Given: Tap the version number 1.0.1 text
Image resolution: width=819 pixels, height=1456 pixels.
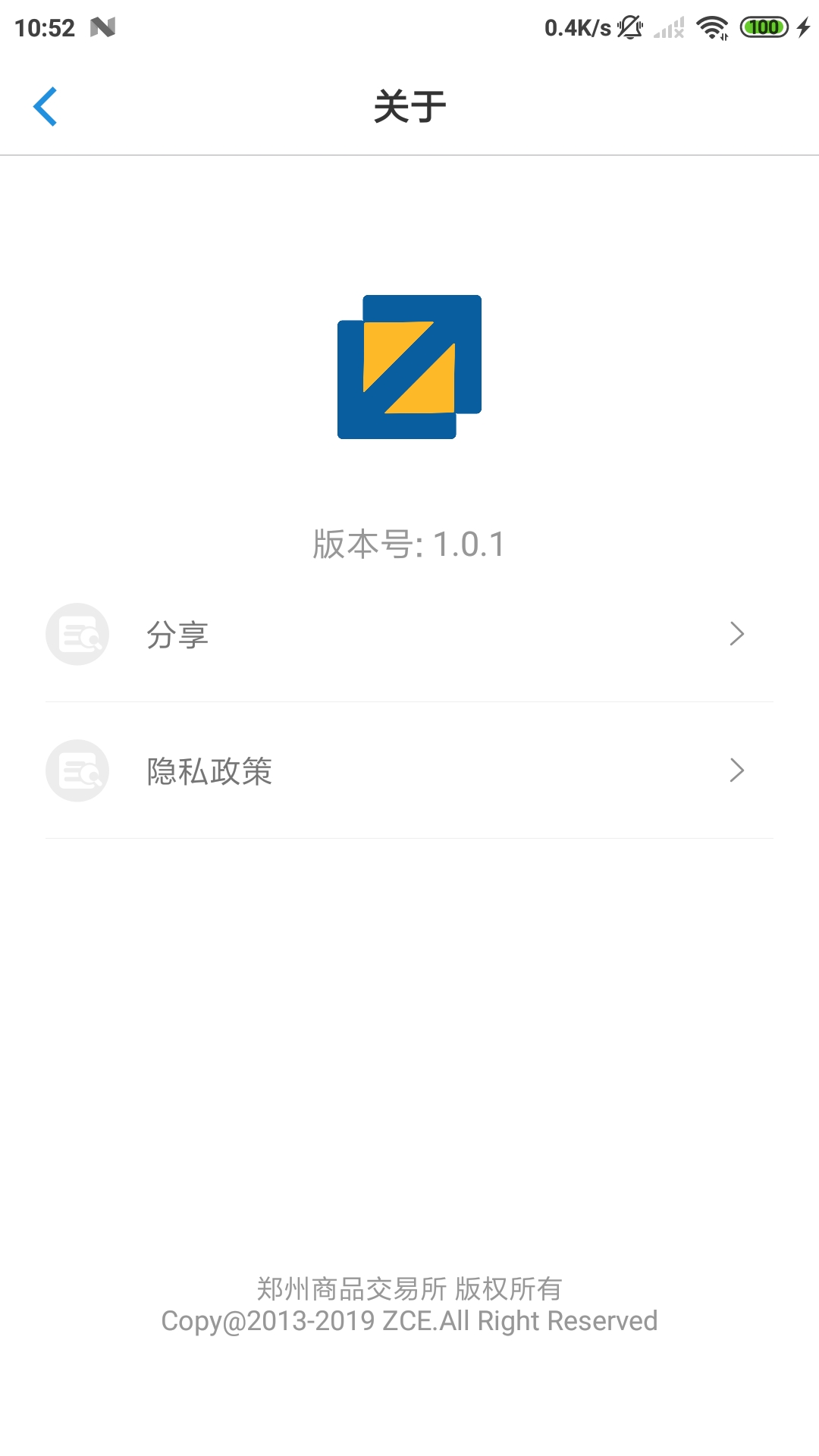Looking at the screenshot, I should [x=409, y=543].
